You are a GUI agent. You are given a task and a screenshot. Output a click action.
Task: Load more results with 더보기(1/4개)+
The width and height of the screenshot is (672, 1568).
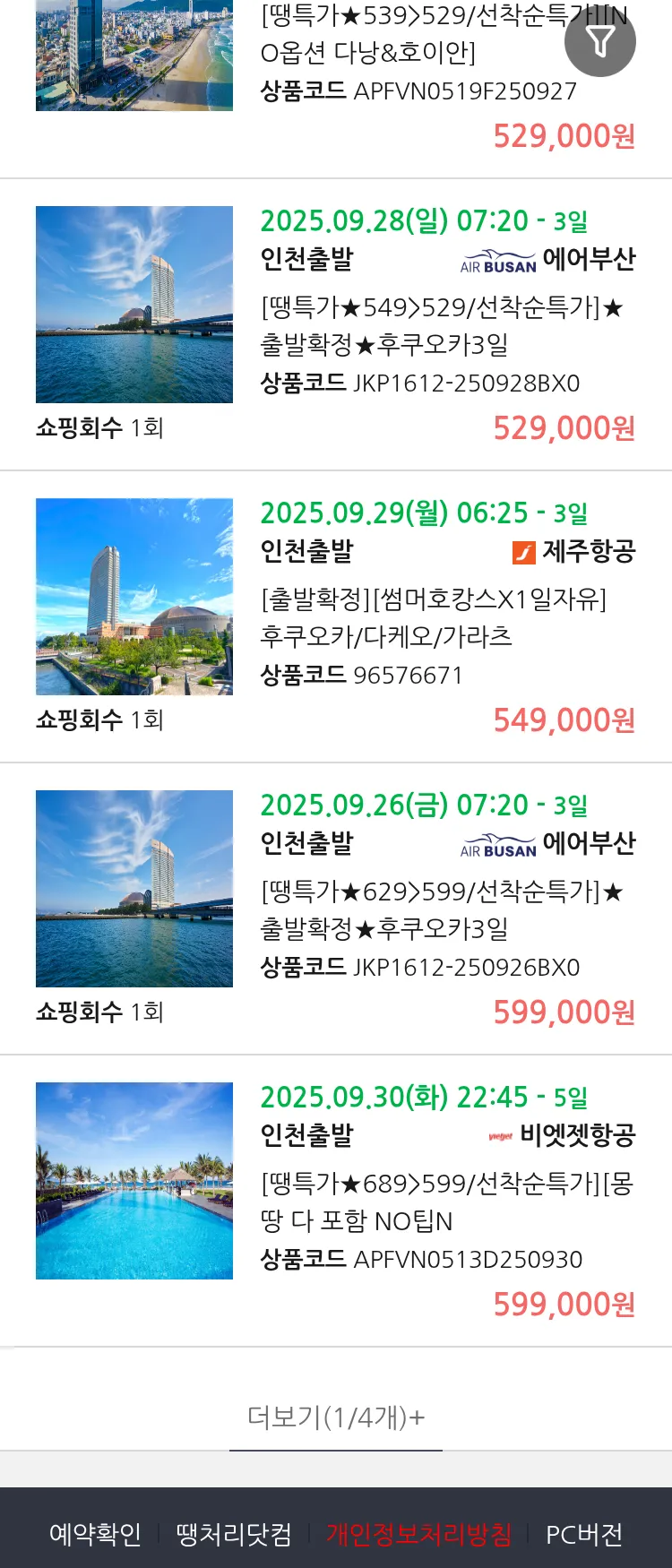tap(336, 1417)
